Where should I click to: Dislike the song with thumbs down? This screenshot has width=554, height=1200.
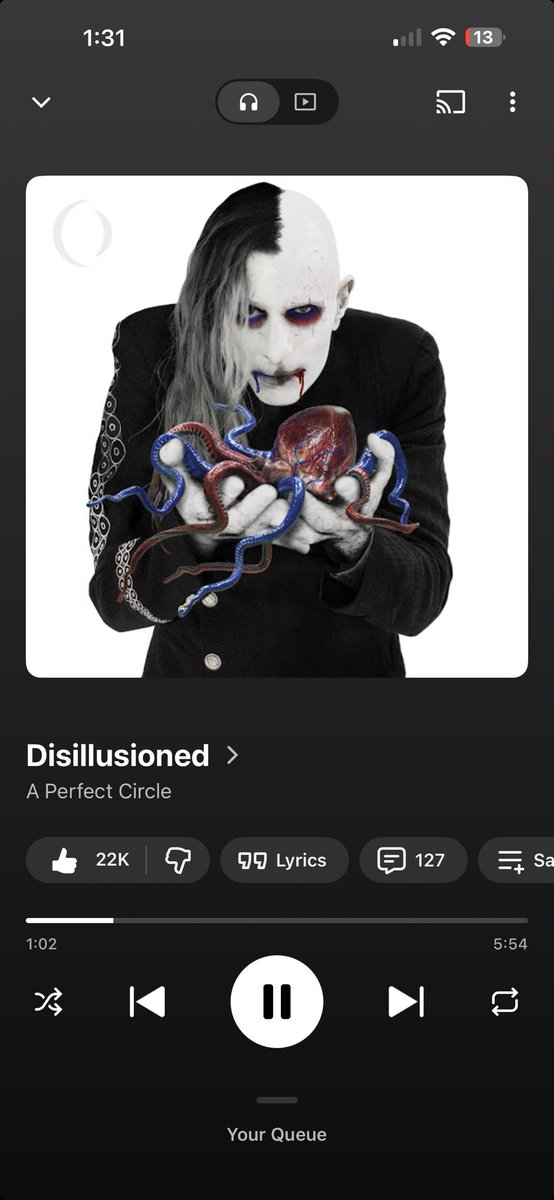[x=178, y=860]
